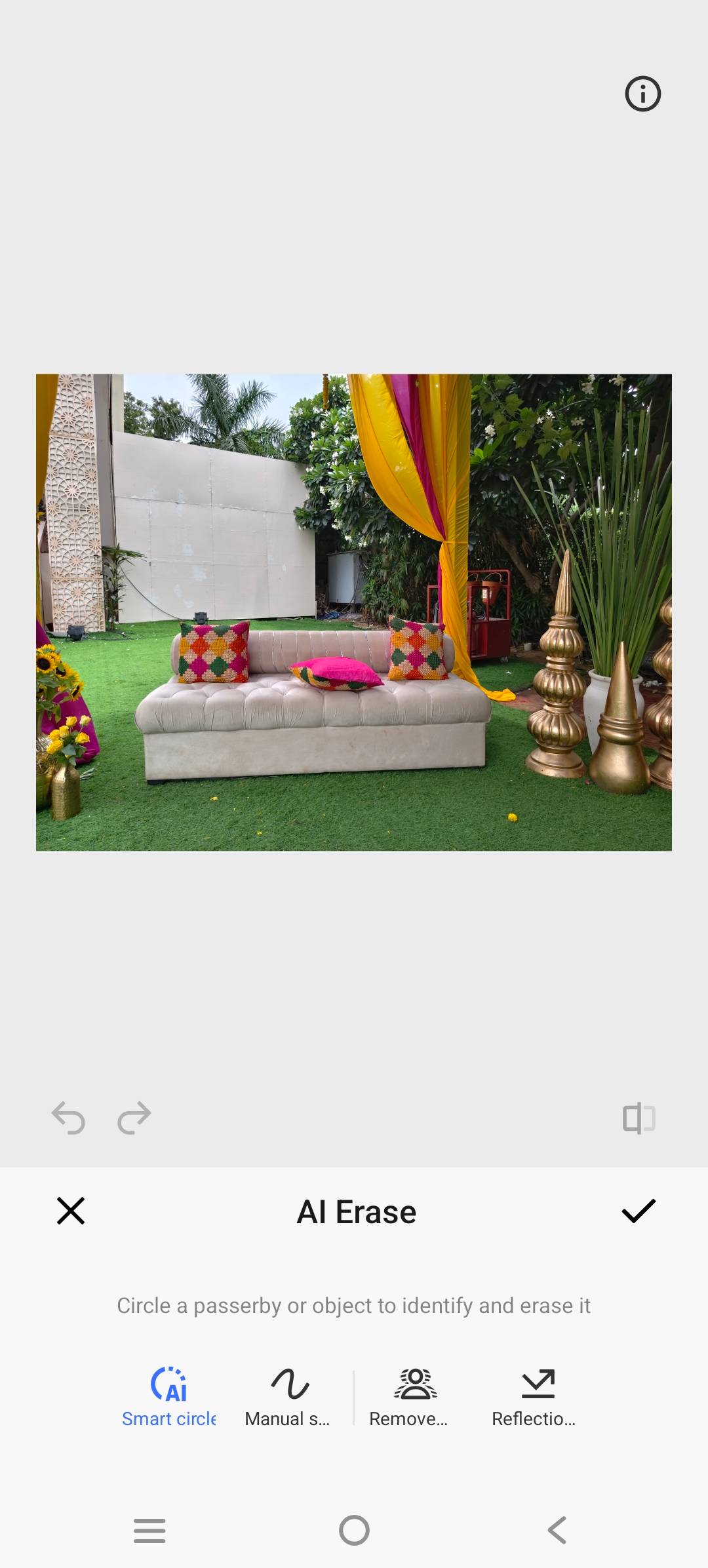Go back using system back button

(557, 1531)
